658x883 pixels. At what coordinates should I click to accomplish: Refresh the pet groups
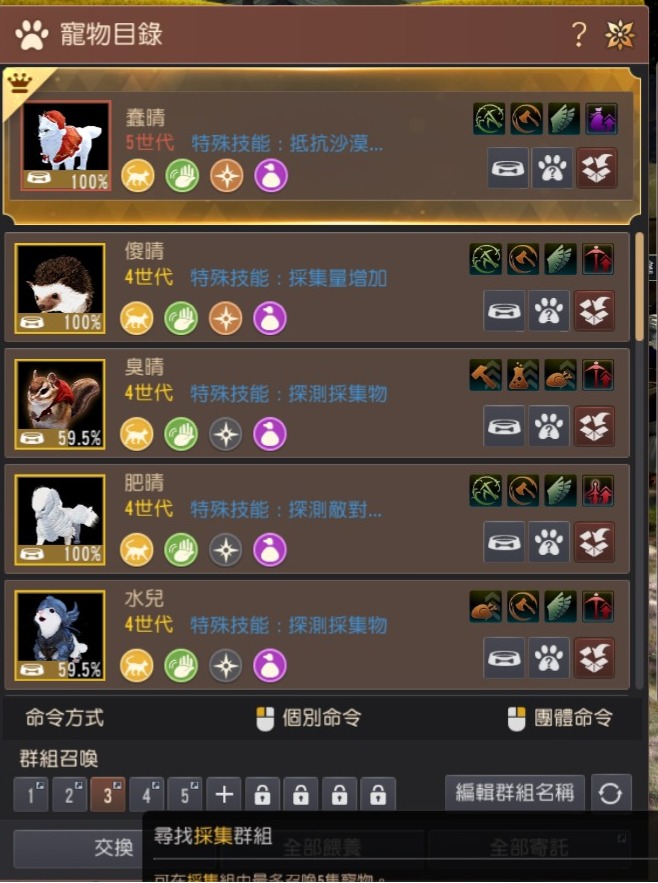tap(610, 795)
